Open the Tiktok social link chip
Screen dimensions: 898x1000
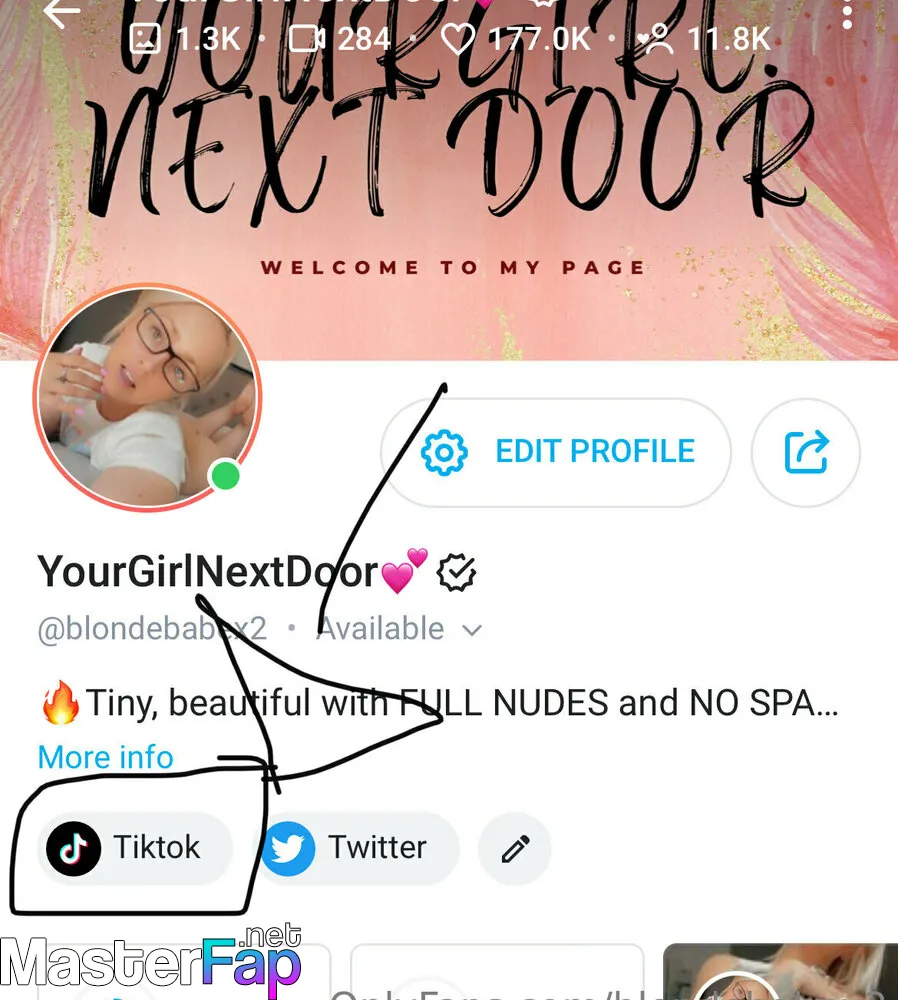coord(135,848)
